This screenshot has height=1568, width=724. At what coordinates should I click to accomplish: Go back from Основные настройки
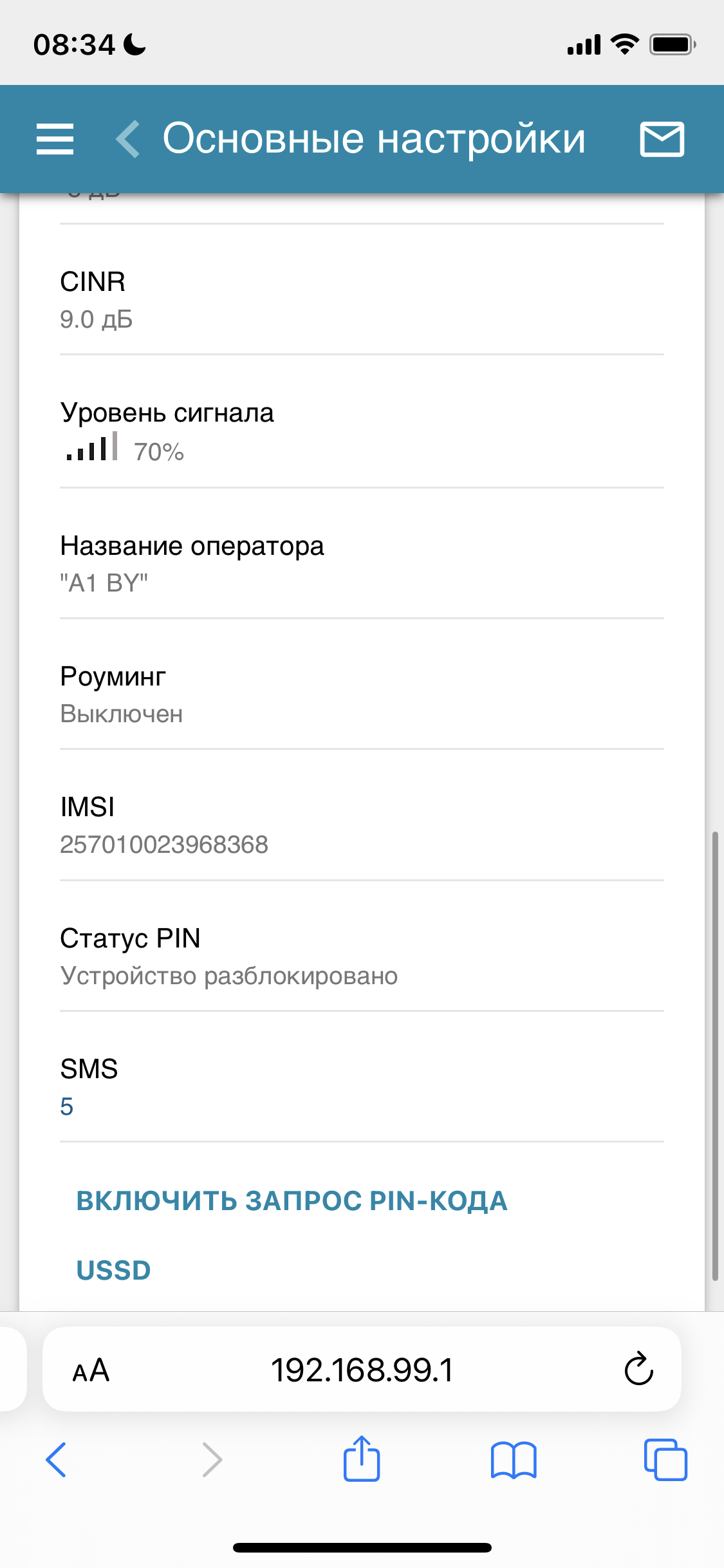(x=128, y=139)
